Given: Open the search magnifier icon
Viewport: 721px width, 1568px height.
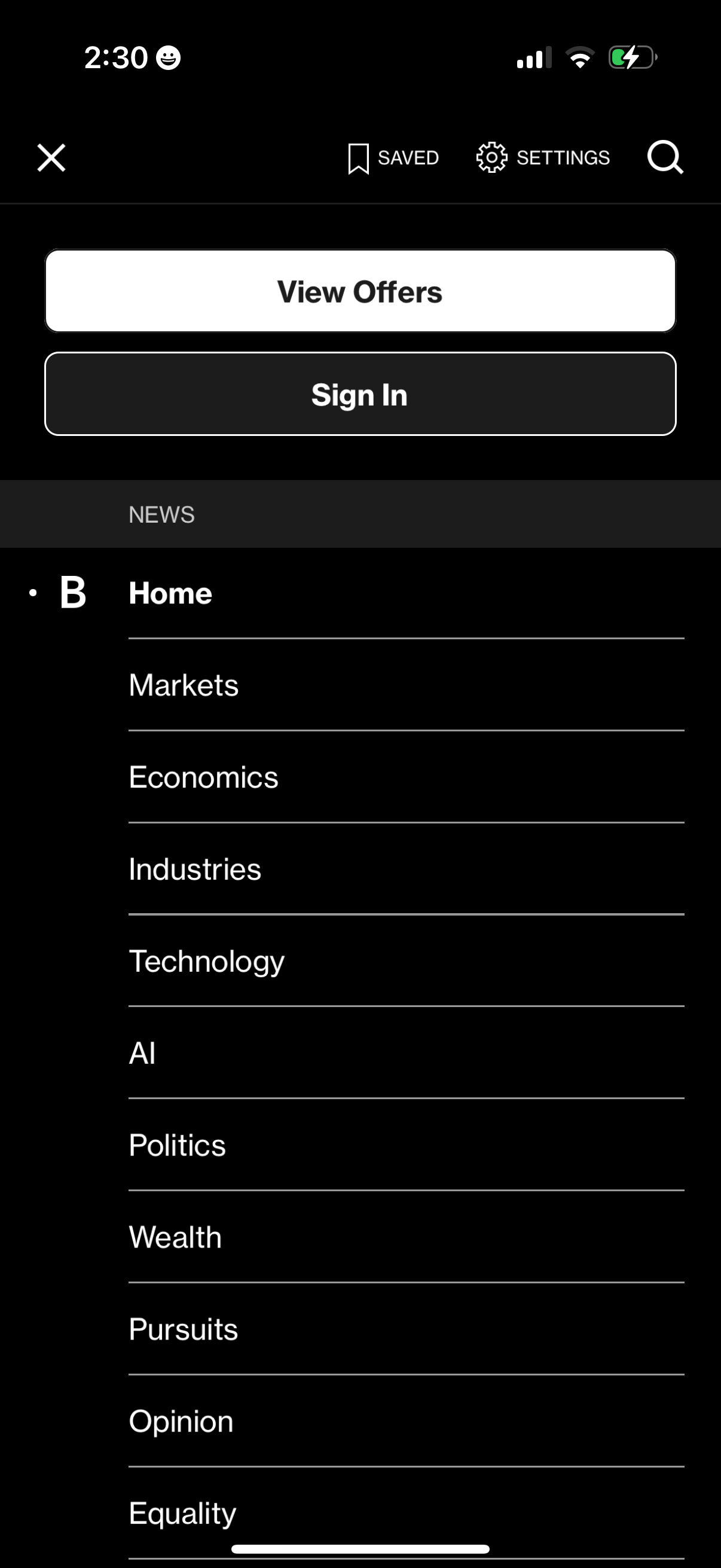Looking at the screenshot, I should pyautogui.click(x=665, y=158).
